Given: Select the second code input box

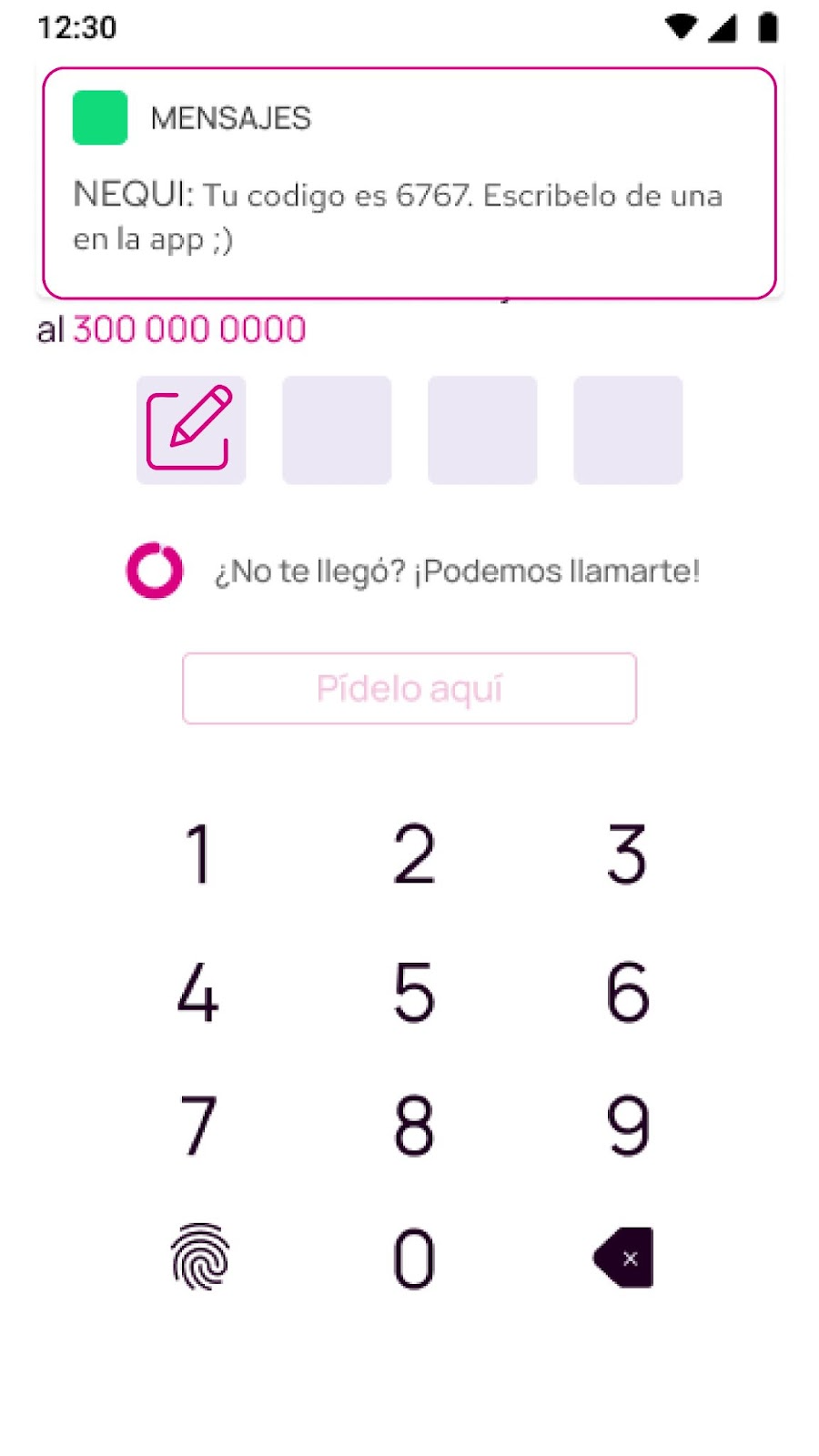Looking at the screenshot, I should [x=337, y=430].
